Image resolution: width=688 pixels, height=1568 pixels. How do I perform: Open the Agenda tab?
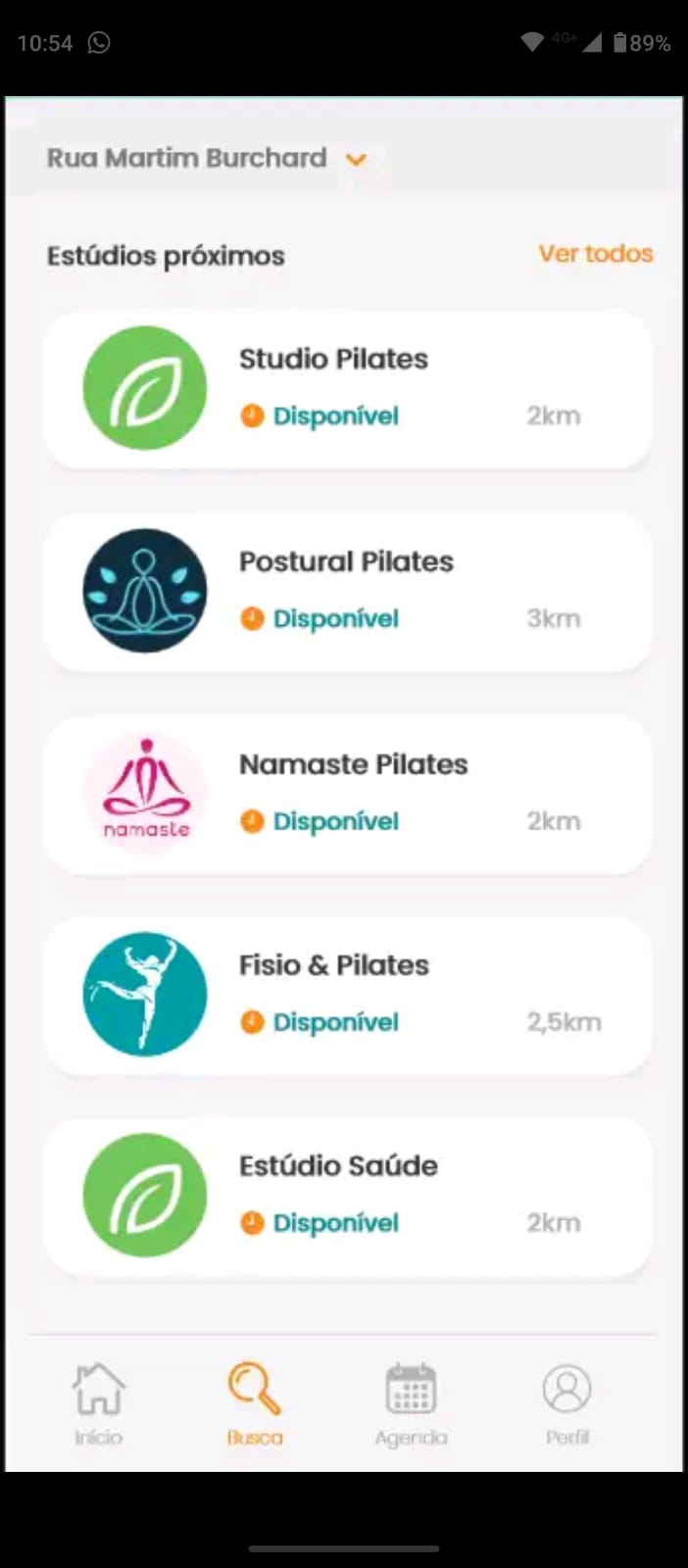411,1403
